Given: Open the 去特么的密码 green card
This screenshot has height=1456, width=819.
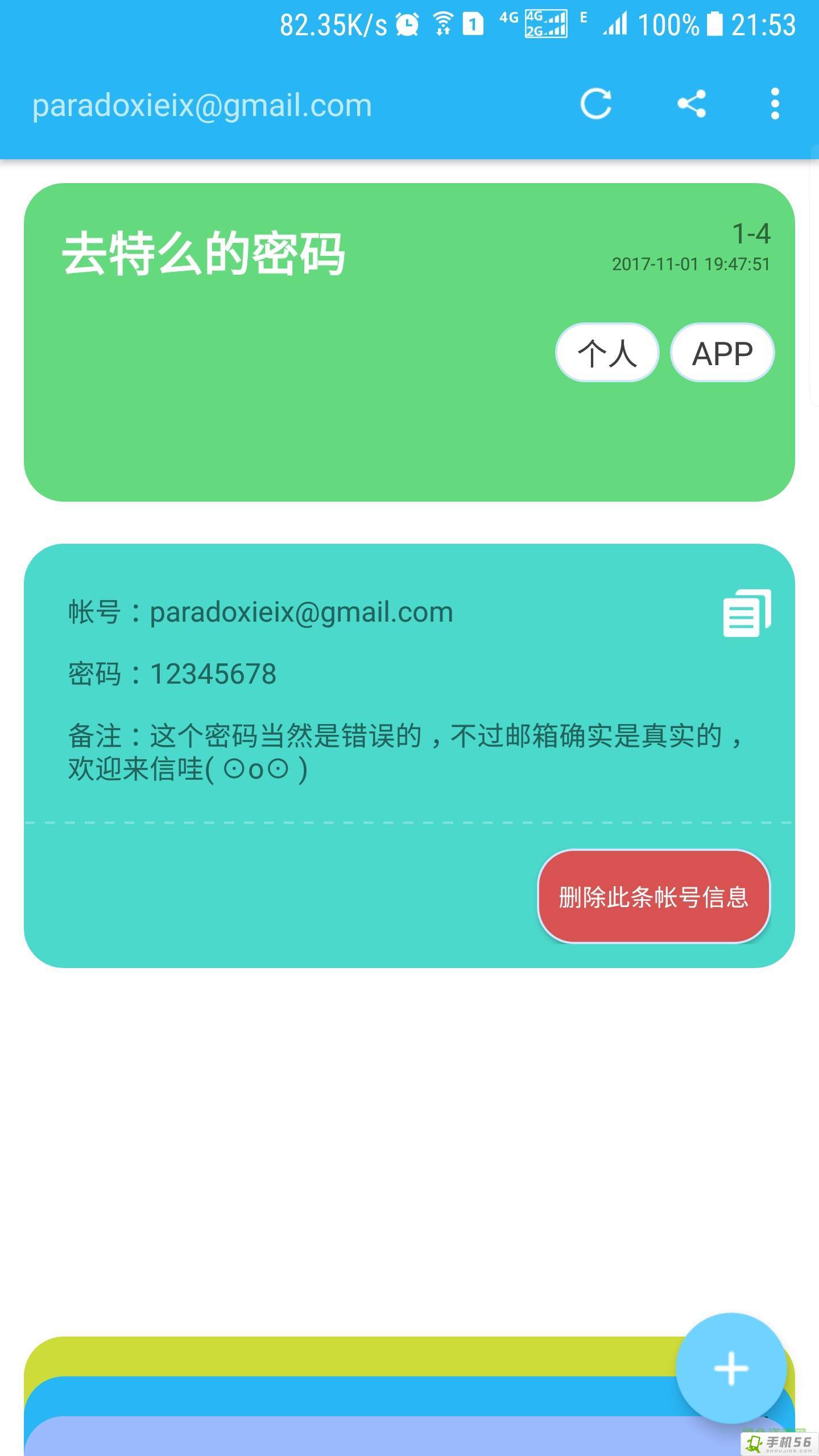Looking at the screenshot, I should 409,342.
